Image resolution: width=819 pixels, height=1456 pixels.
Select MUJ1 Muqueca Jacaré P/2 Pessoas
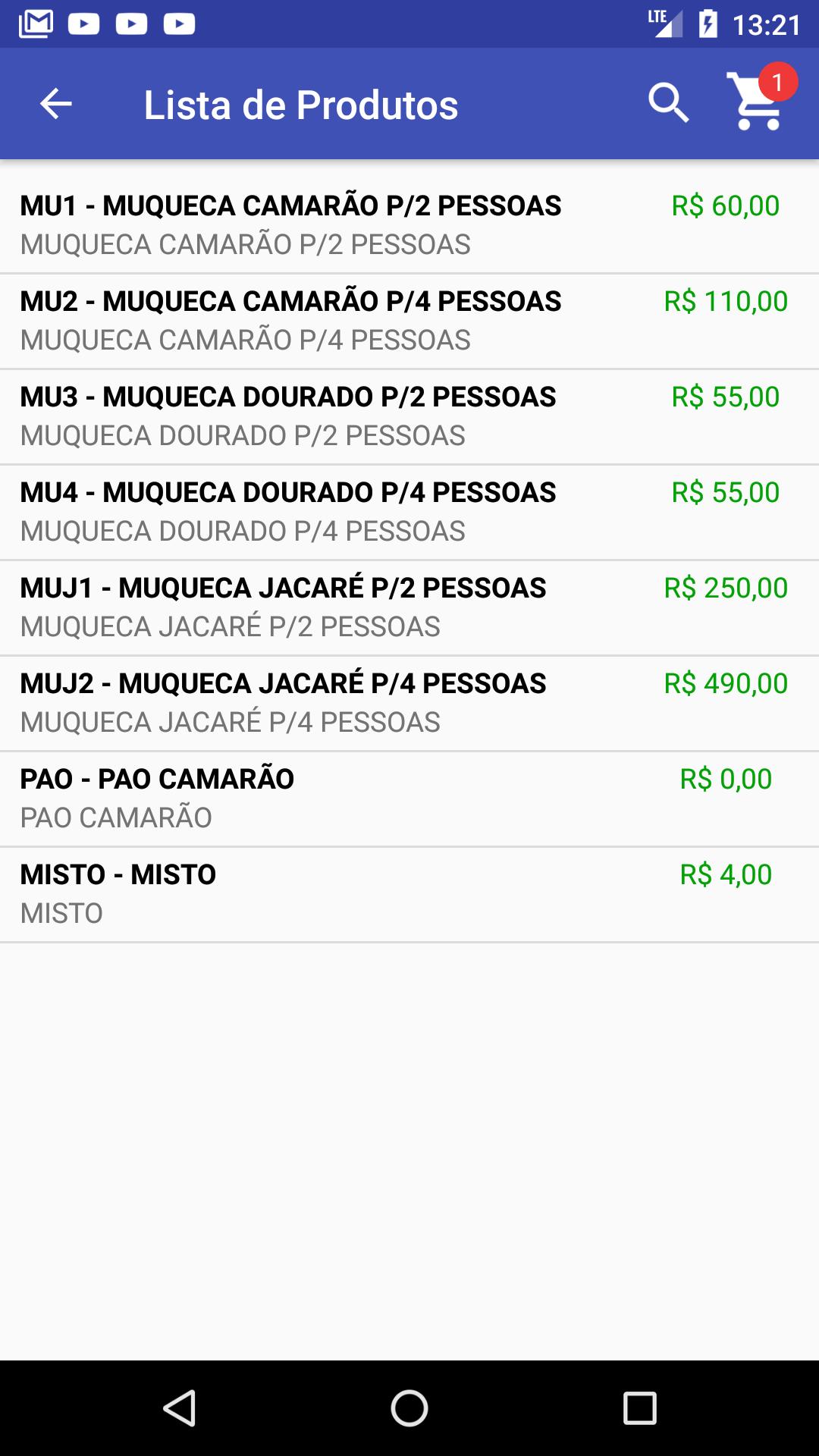pos(409,607)
